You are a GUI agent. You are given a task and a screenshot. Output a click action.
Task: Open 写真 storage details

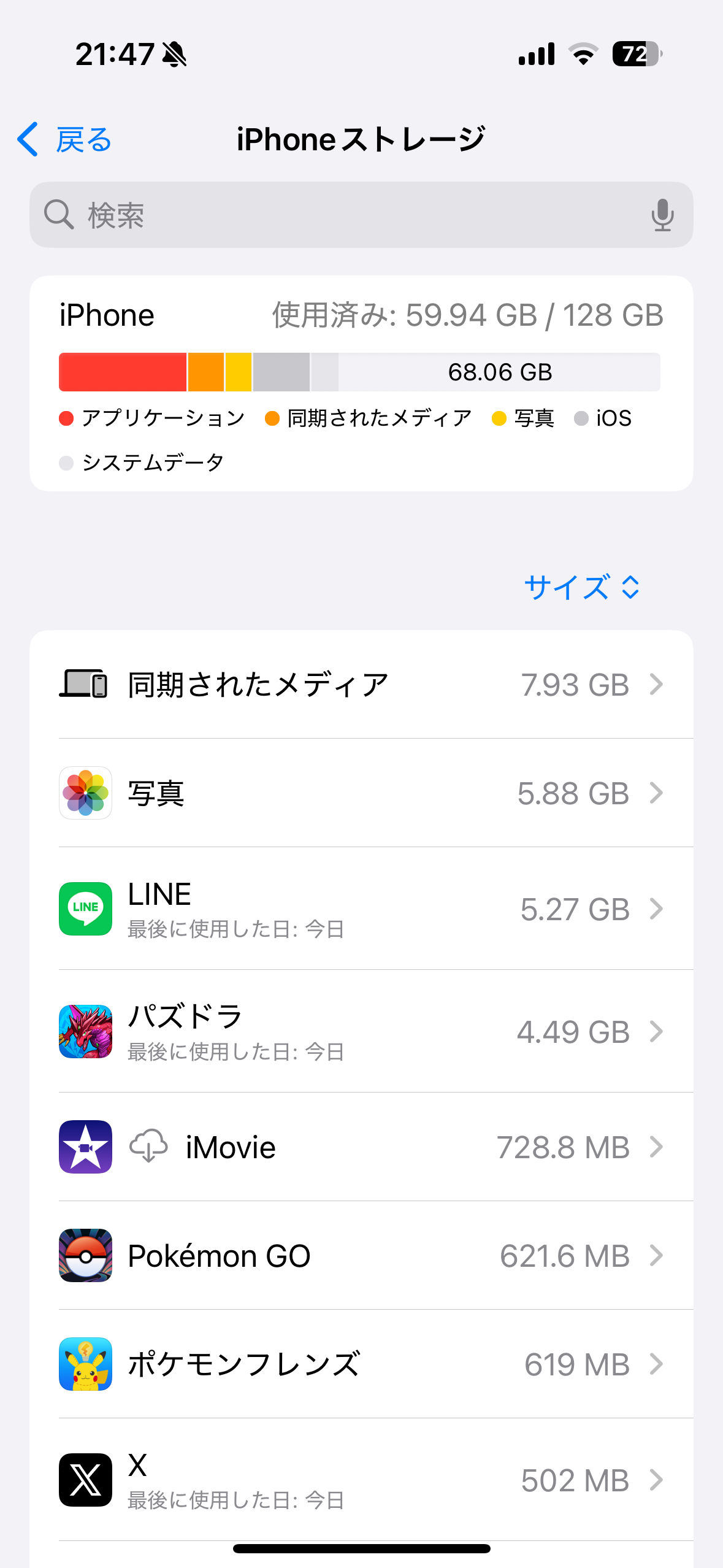click(x=362, y=793)
